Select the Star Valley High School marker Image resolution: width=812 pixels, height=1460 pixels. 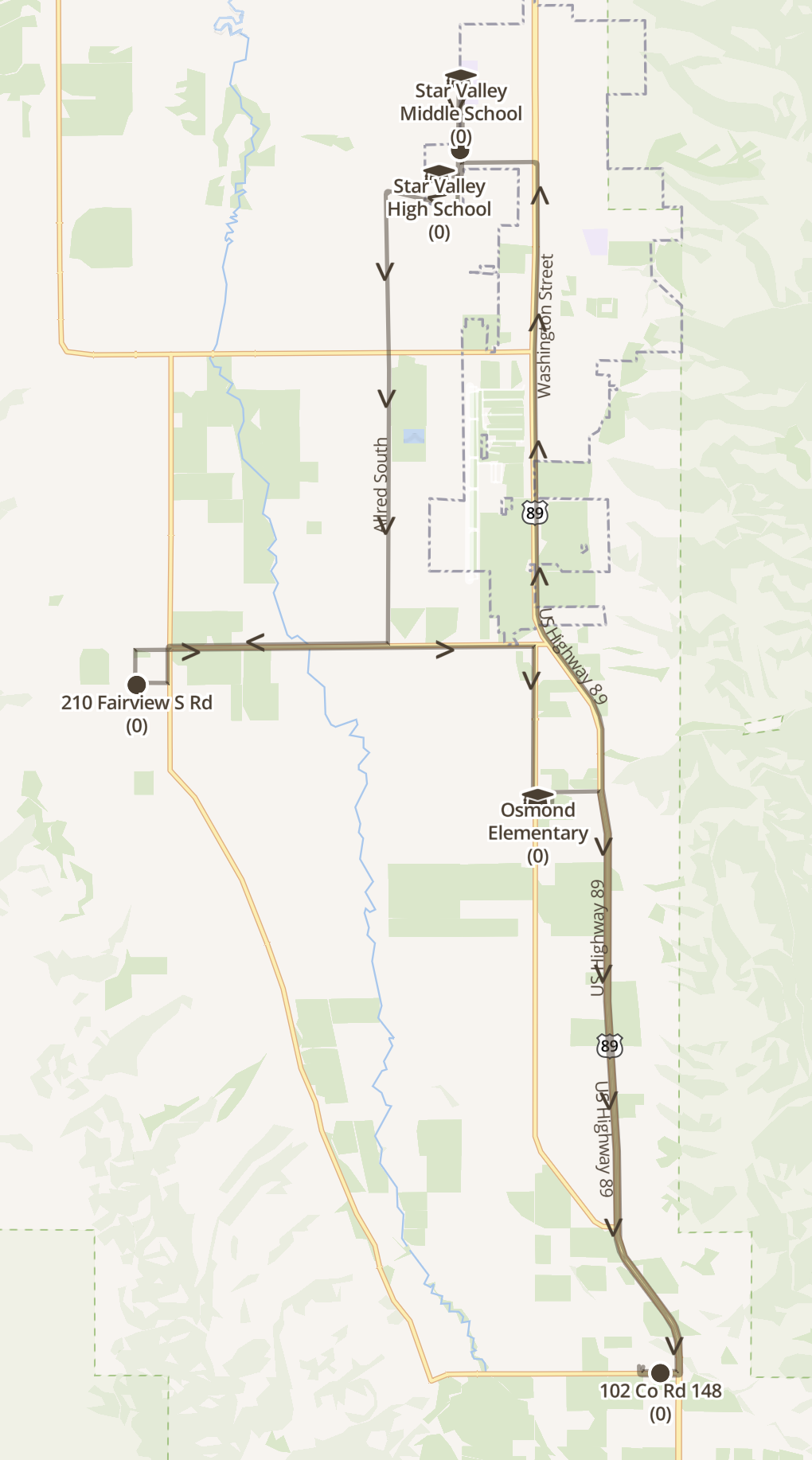pyautogui.click(x=439, y=171)
